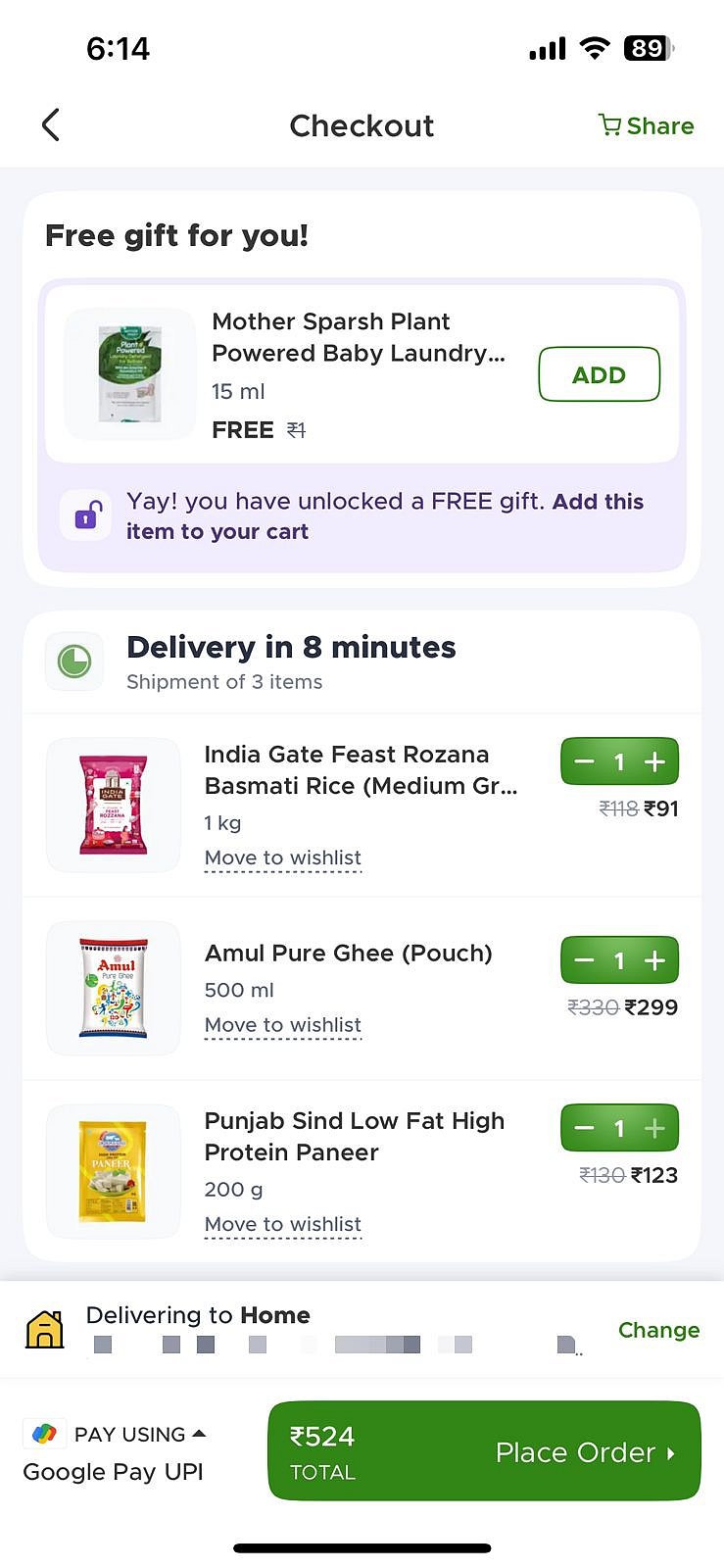Screen dimensions: 724x1568
Task: Tap the Punjab Sind Paneer product image
Action: tap(113, 1170)
